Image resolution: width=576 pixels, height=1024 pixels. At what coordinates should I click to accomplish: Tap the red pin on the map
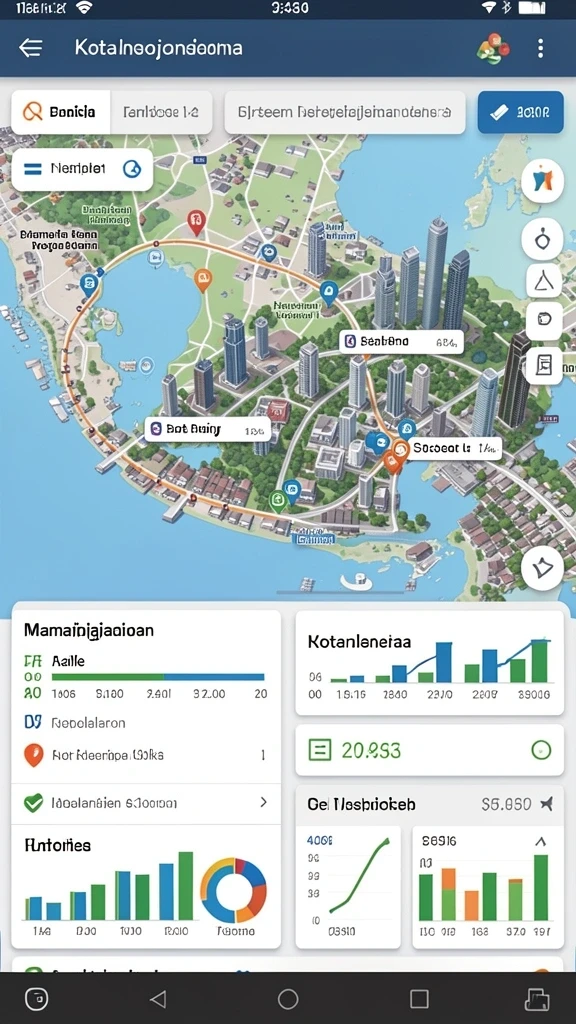coord(195,223)
